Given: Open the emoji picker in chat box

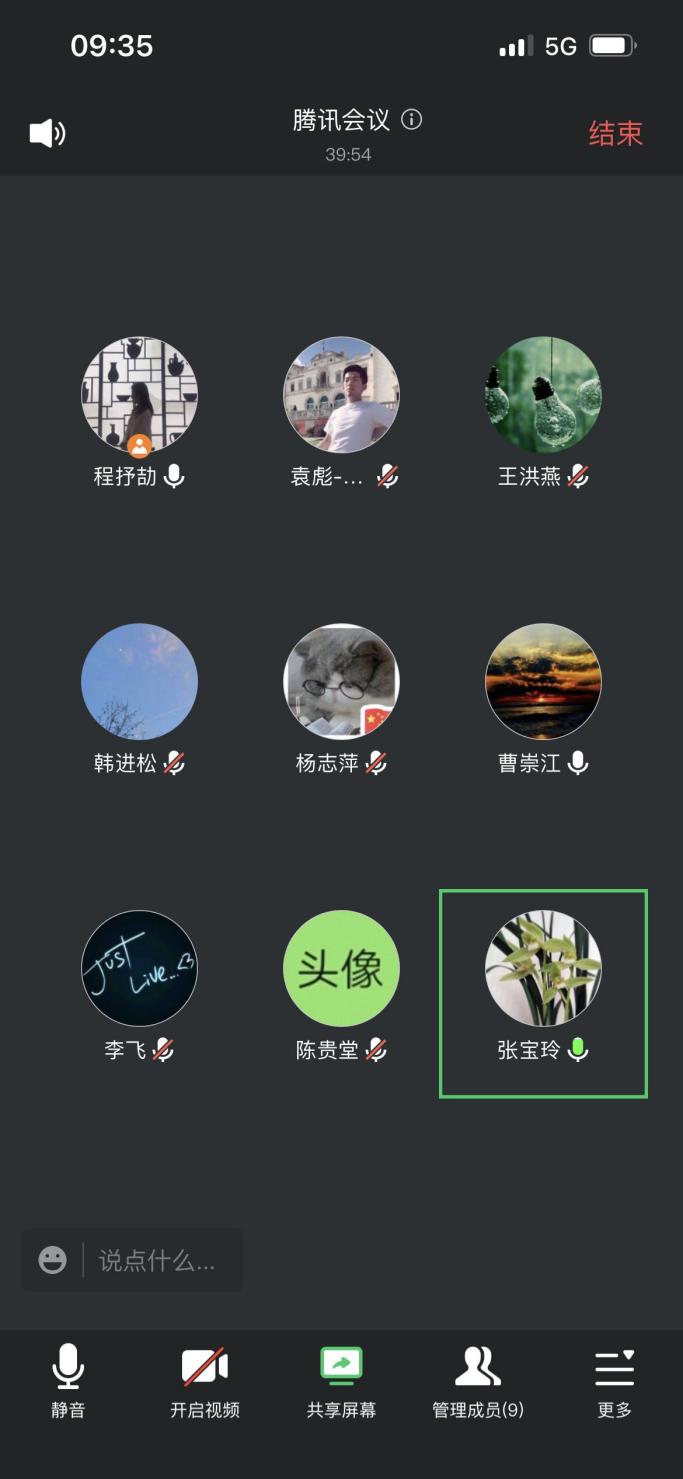Looking at the screenshot, I should point(53,1260).
